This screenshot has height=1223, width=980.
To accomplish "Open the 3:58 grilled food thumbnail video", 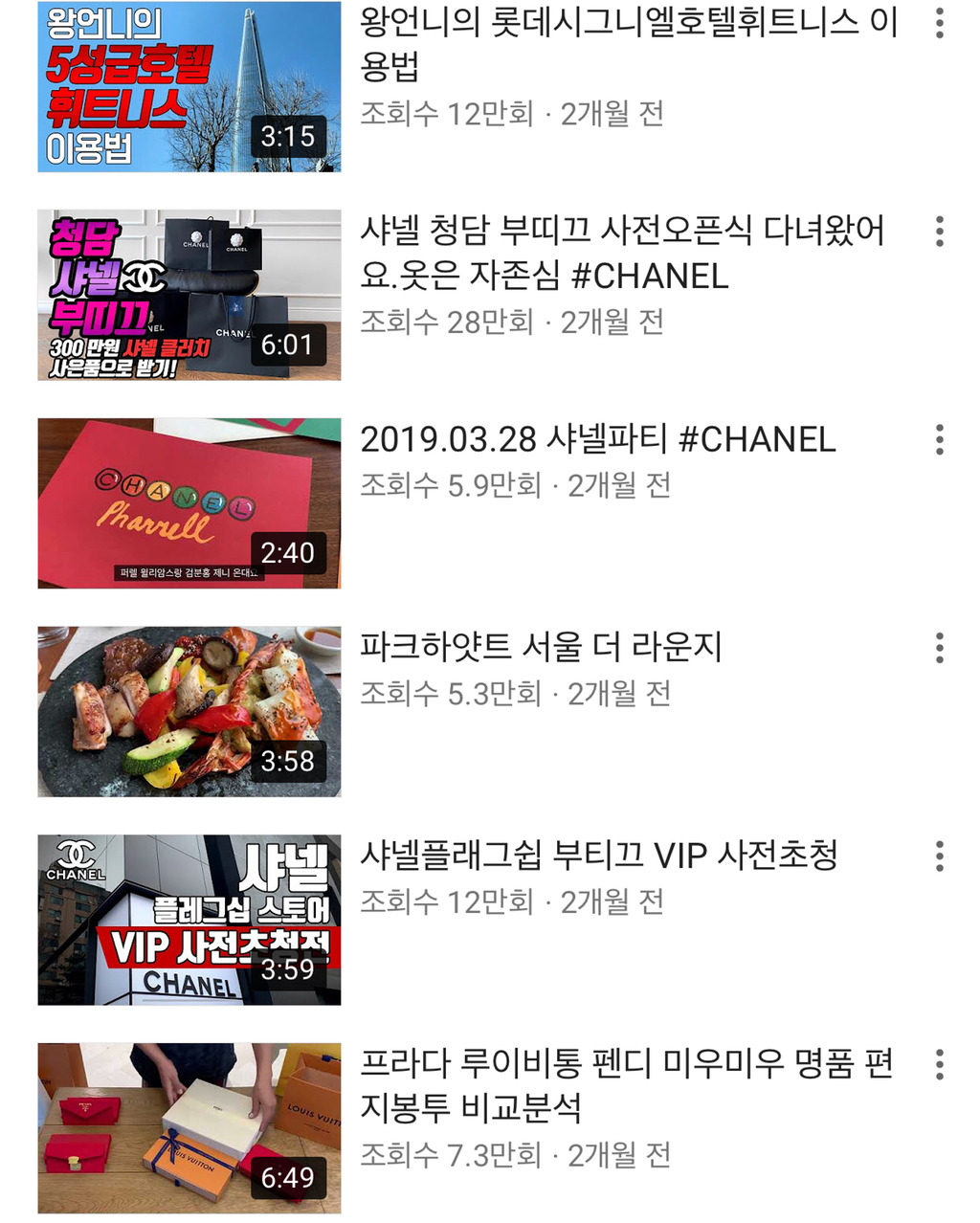I will coord(189,712).
